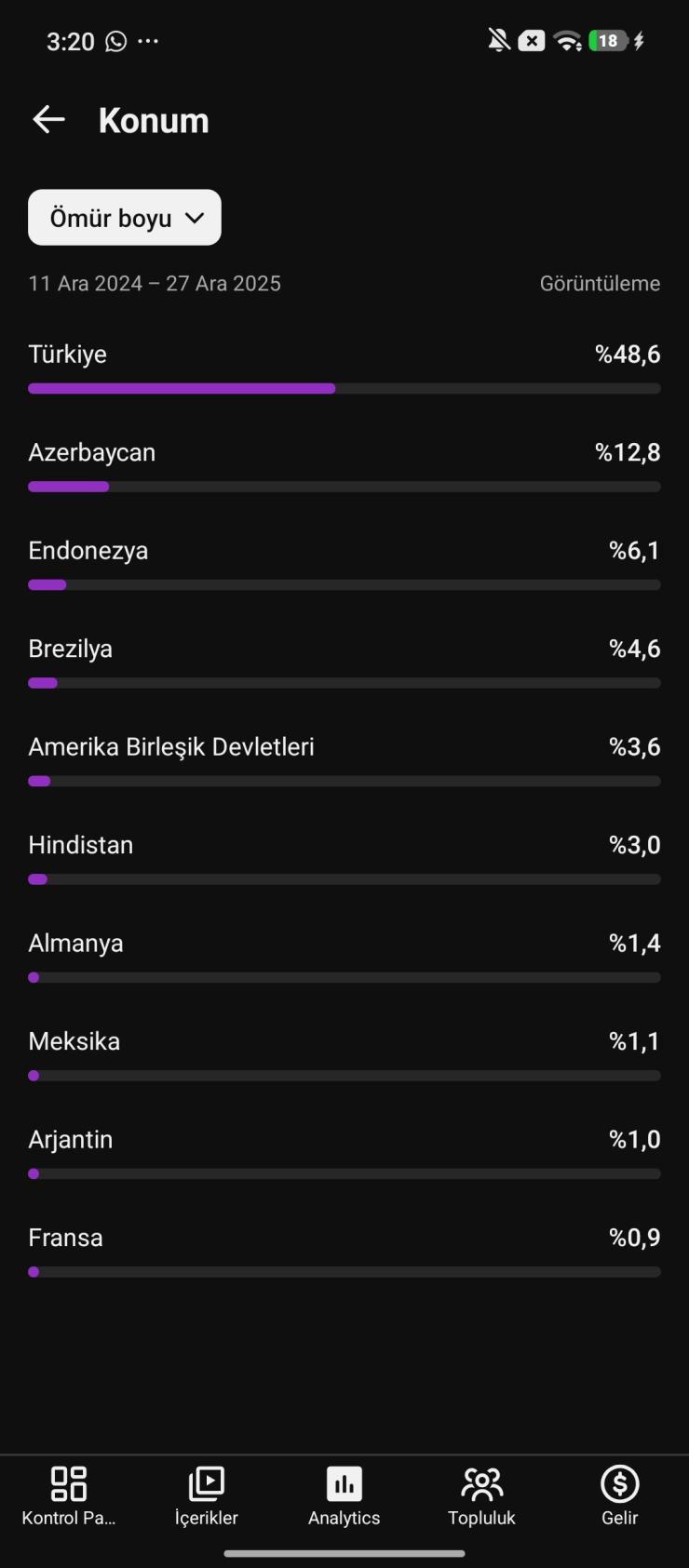Tap the muted notifications bell icon
Image resolution: width=689 pixels, height=1568 pixels.
pyautogui.click(x=496, y=40)
